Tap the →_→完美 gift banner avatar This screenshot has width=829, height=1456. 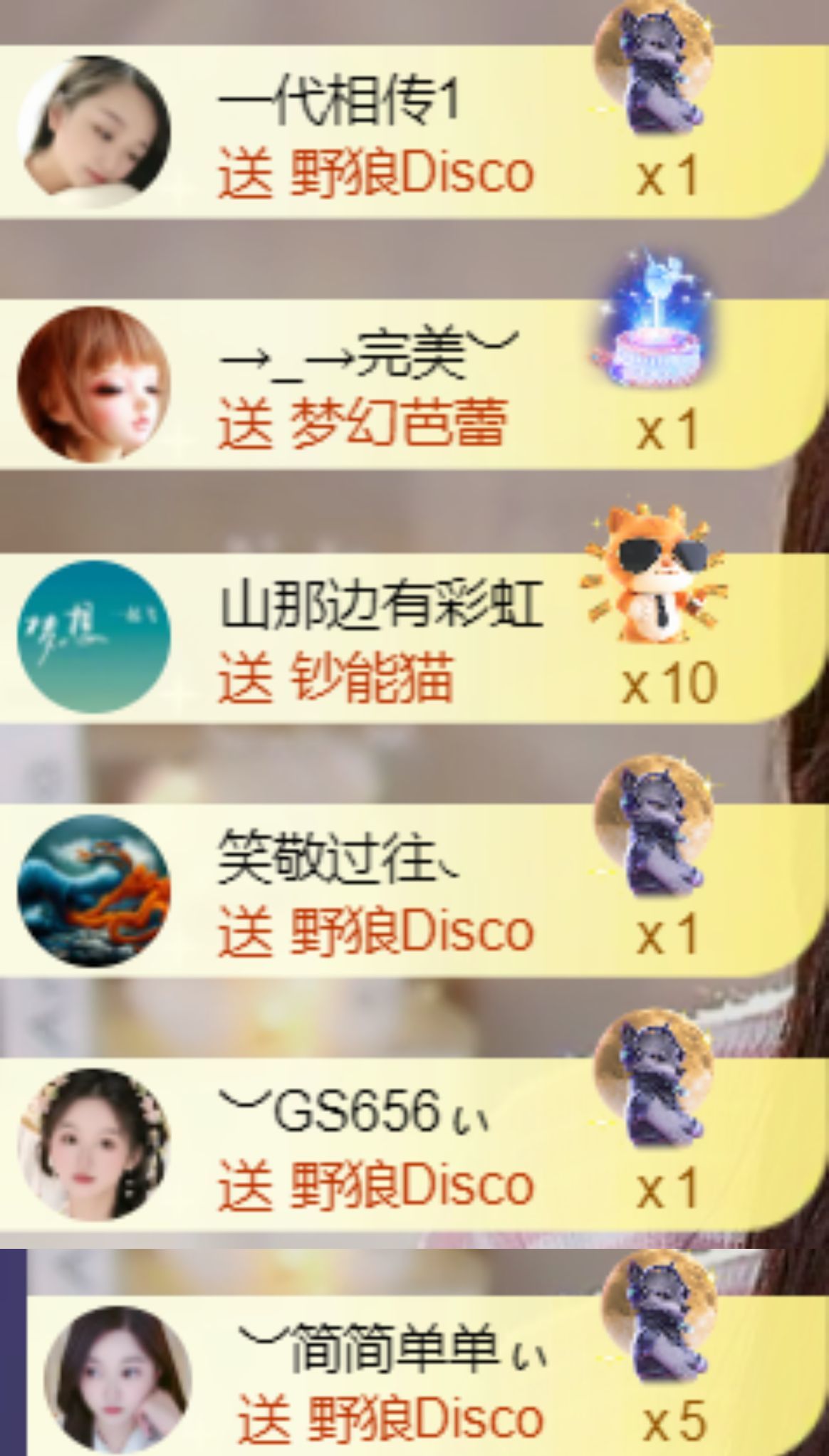coord(93,384)
